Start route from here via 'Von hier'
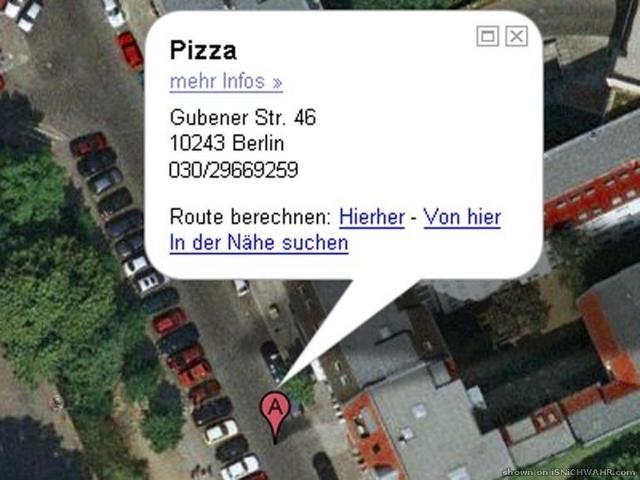This screenshot has width=640, height=480. 462,217
